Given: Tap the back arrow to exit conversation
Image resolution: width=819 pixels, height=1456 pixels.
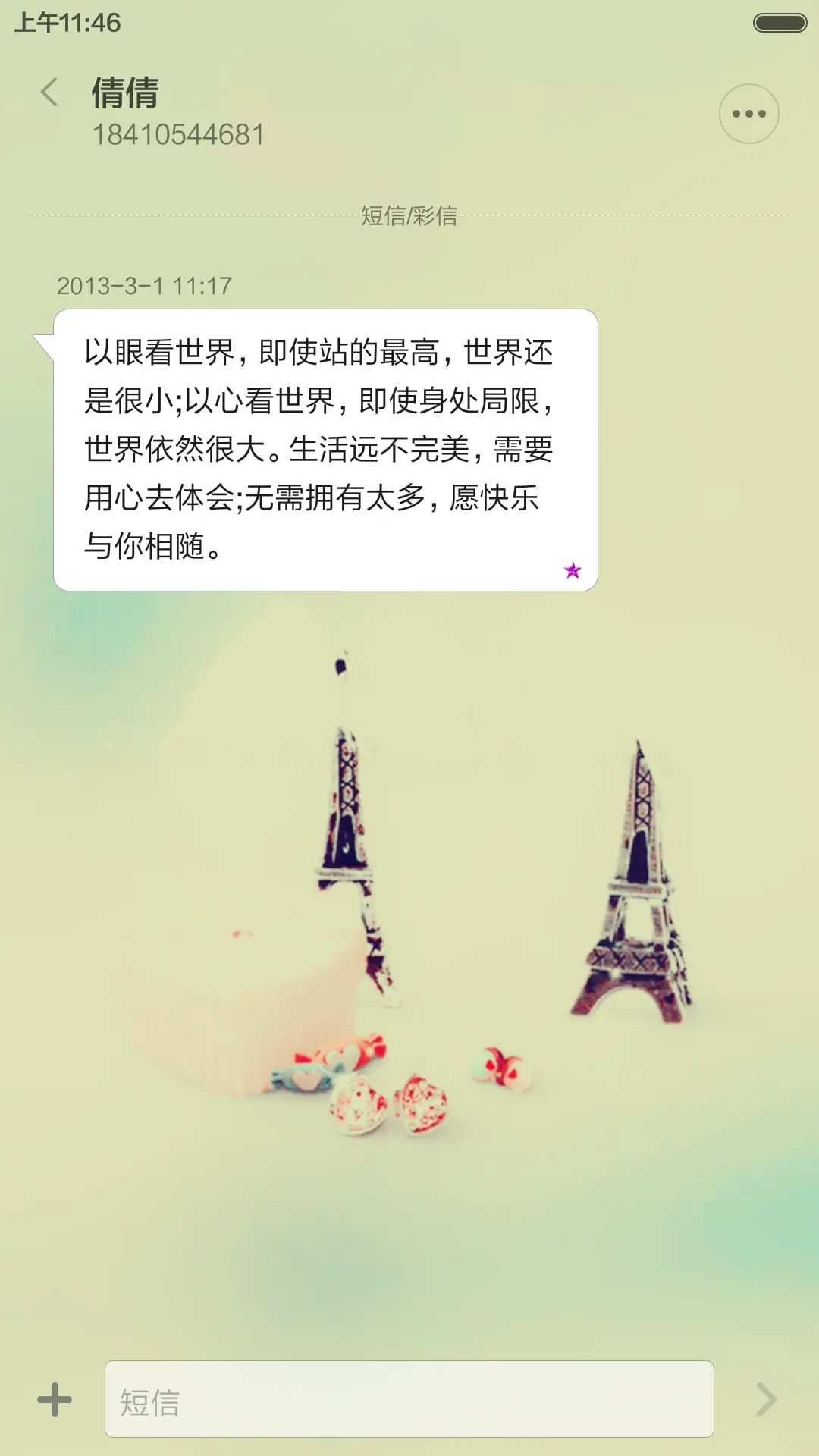Looking at the screenshot, I should coord(50,91).
